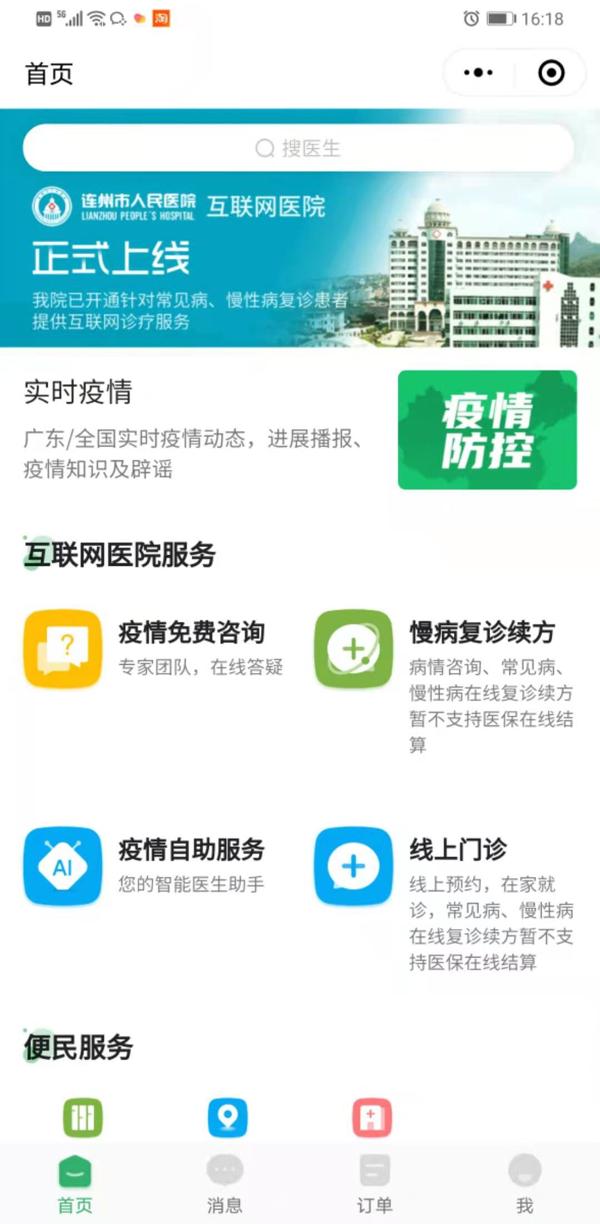Viewport: 600px width, 1224px height.
Task: Go to the 首页 tab
Action: [75, 1182]
